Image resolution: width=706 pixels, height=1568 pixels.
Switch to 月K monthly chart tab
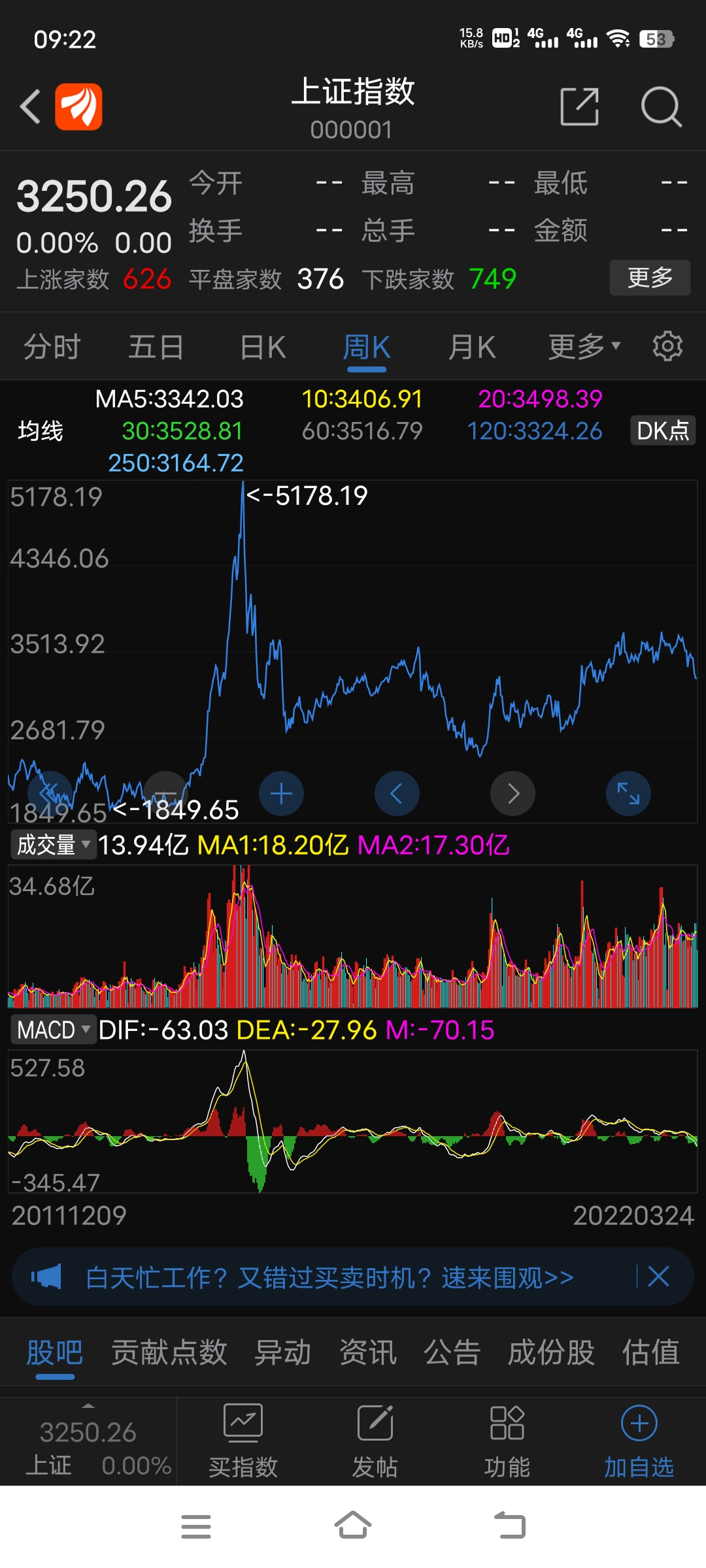tap(473, 346)
